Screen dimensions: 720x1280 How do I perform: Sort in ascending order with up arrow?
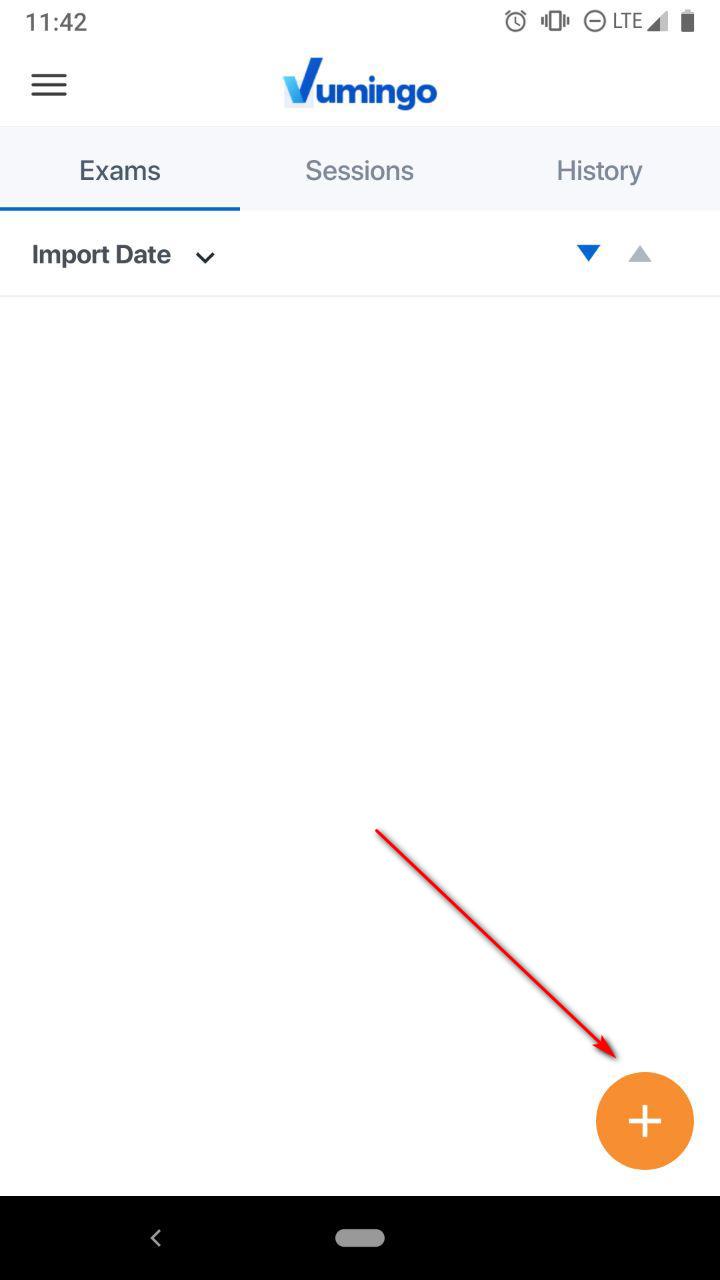click(x=640, y=254)
